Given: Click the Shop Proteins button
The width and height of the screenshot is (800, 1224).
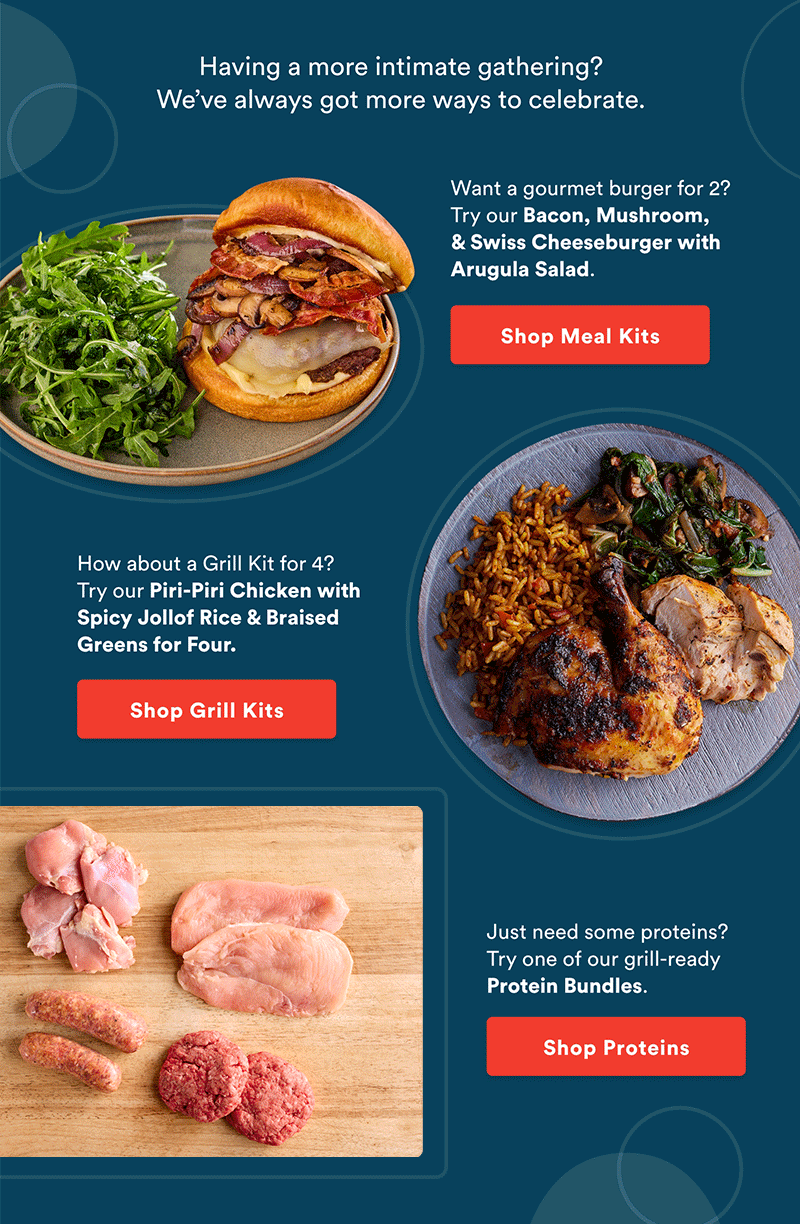Looking at the screenshot, I should click(x=616, y=1046).
